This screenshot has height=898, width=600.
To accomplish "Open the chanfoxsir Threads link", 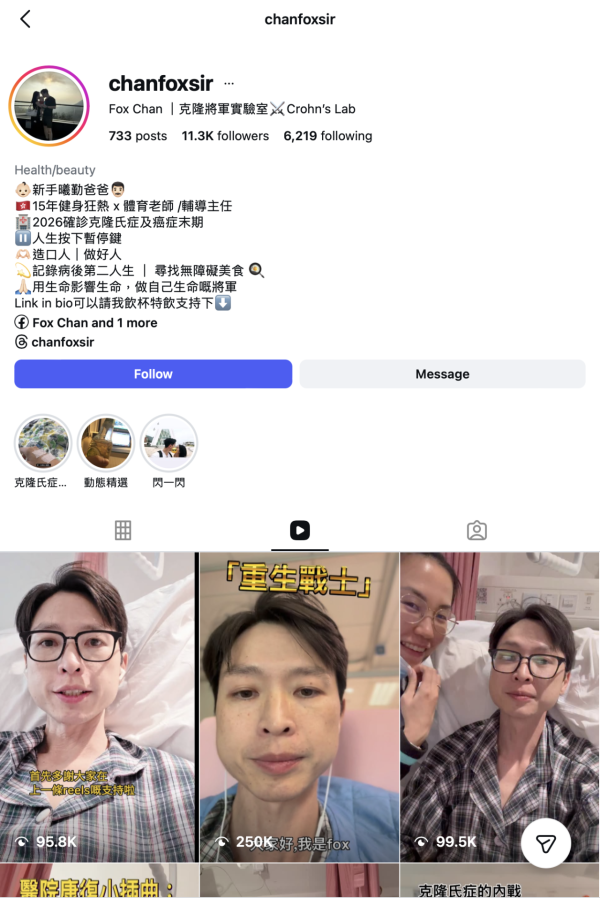I will 62,342.
